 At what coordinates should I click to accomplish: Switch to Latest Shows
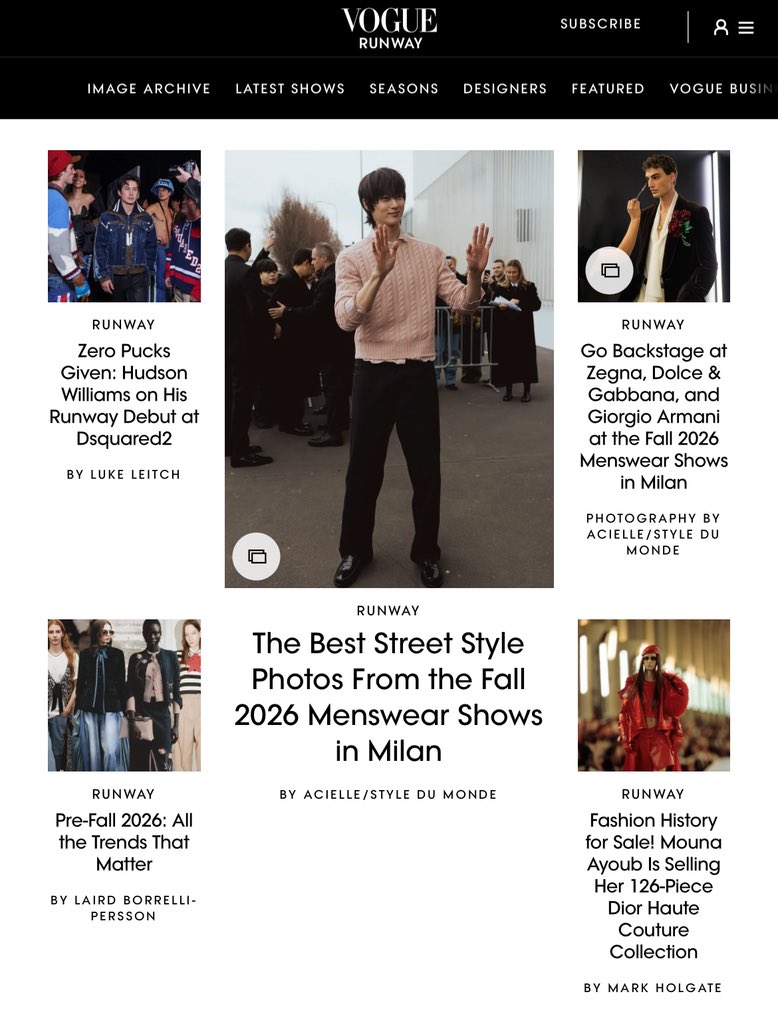pyautogui.click(x=290, y=89)
